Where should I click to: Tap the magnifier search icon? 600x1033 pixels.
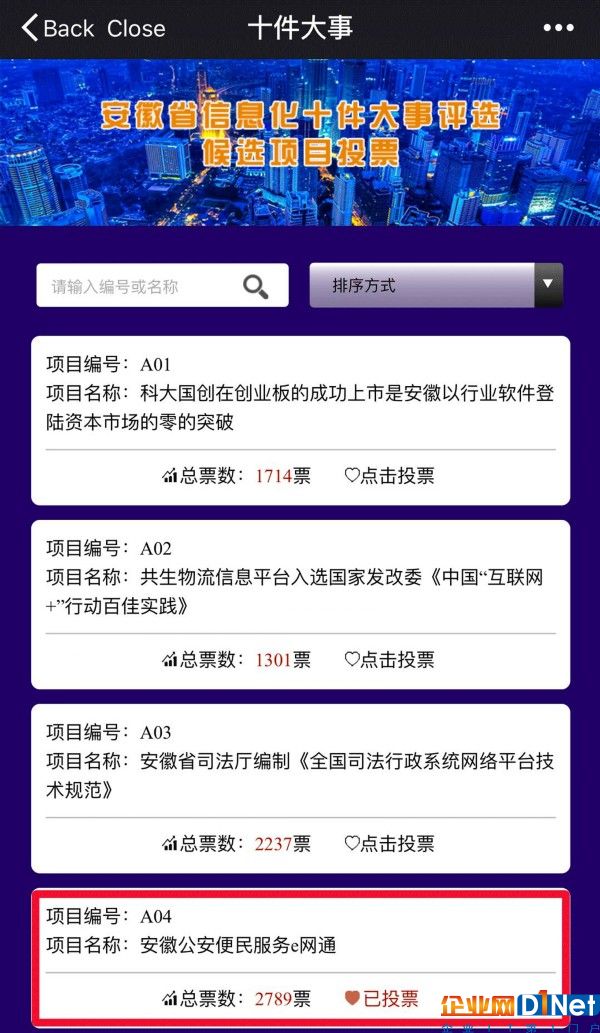[x=256, y=286]
